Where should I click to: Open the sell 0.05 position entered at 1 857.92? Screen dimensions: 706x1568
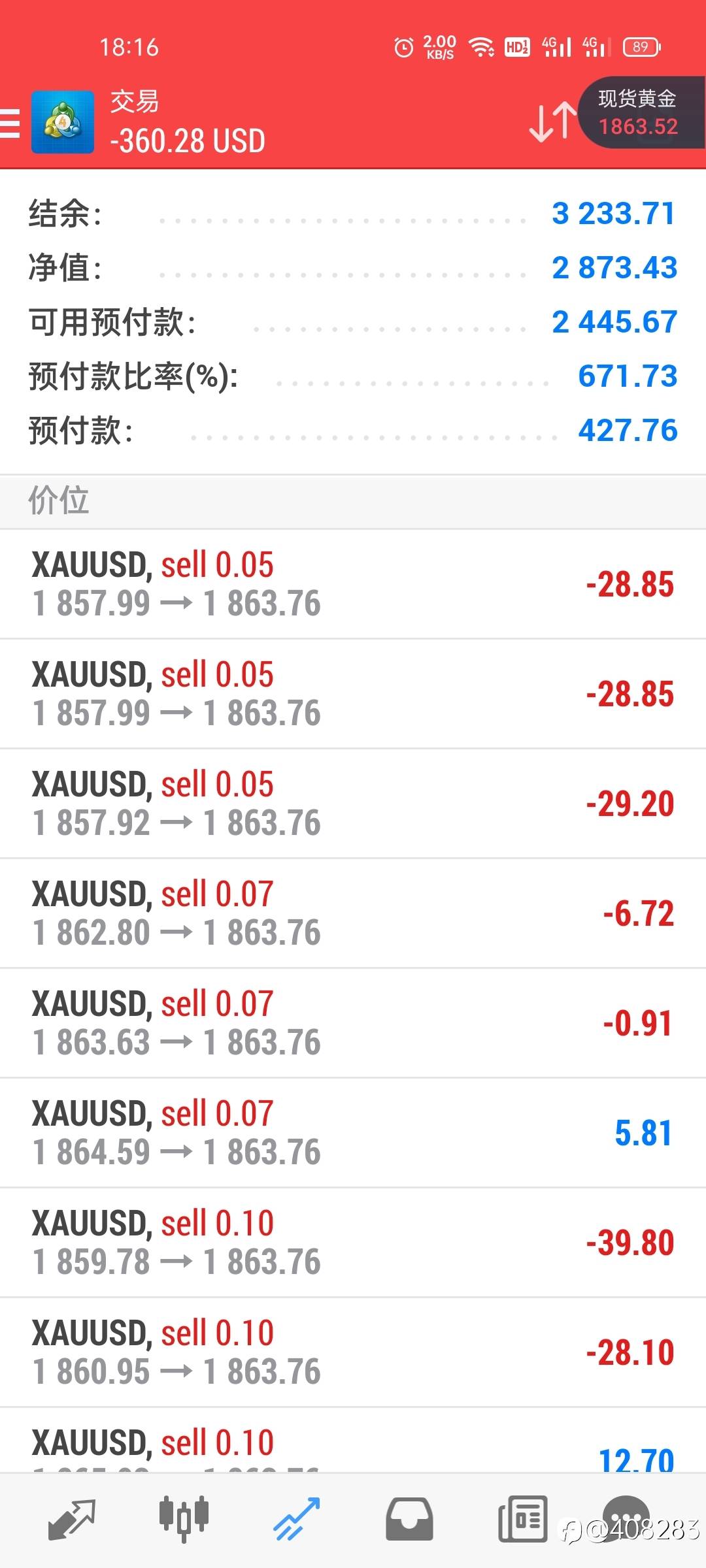click(353, 804)
